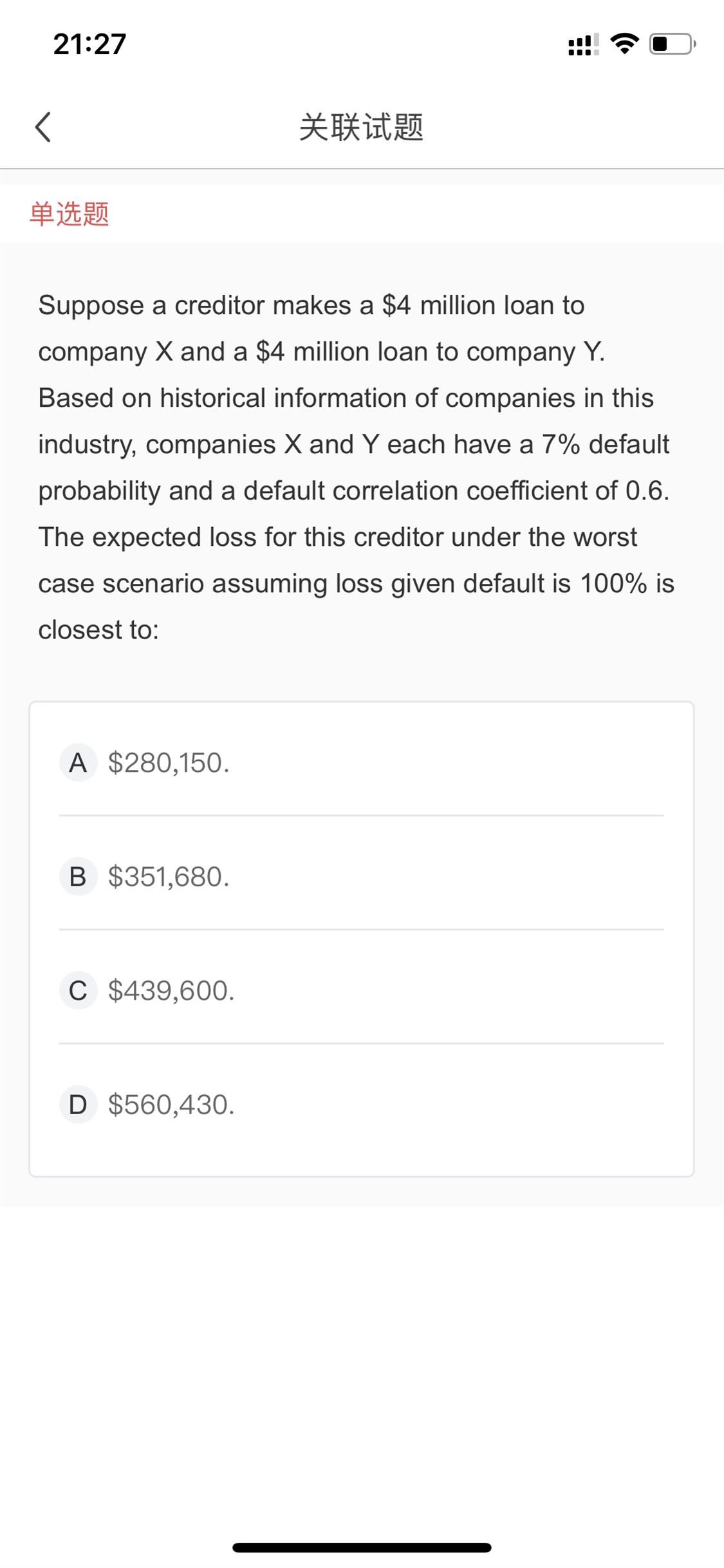Pick answer C $439,600
The width and height of the screenshot is (724, 1568).
coord(361,991)
